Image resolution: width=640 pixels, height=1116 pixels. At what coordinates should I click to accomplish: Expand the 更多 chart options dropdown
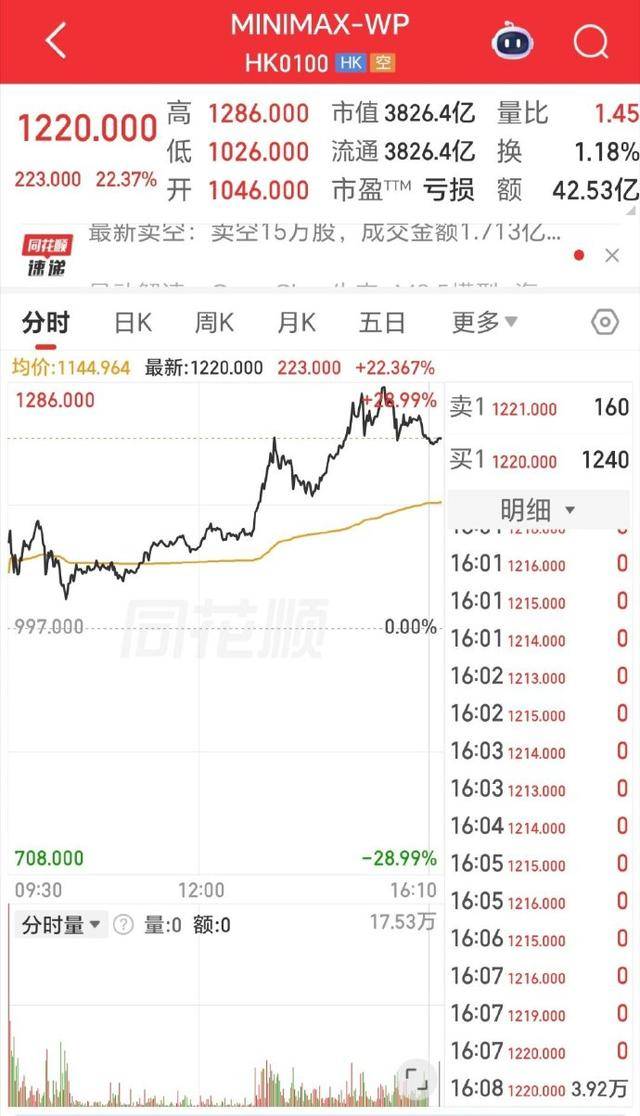[484, 323]
